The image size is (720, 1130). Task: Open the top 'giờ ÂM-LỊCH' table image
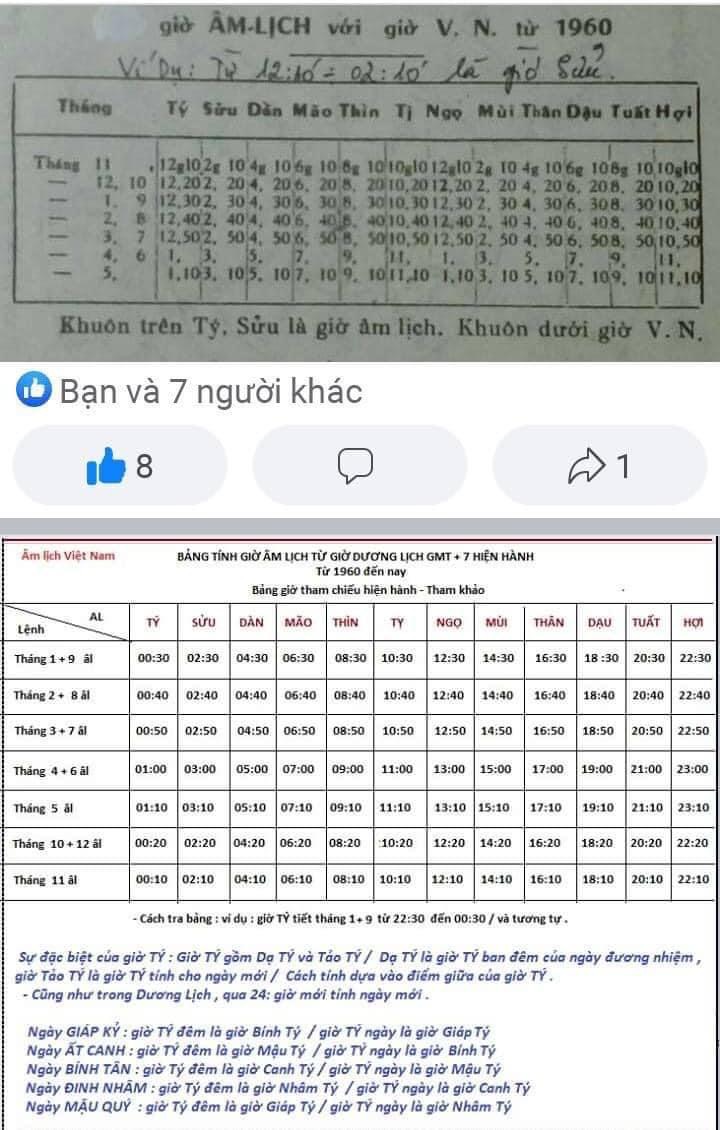[360, 180]
